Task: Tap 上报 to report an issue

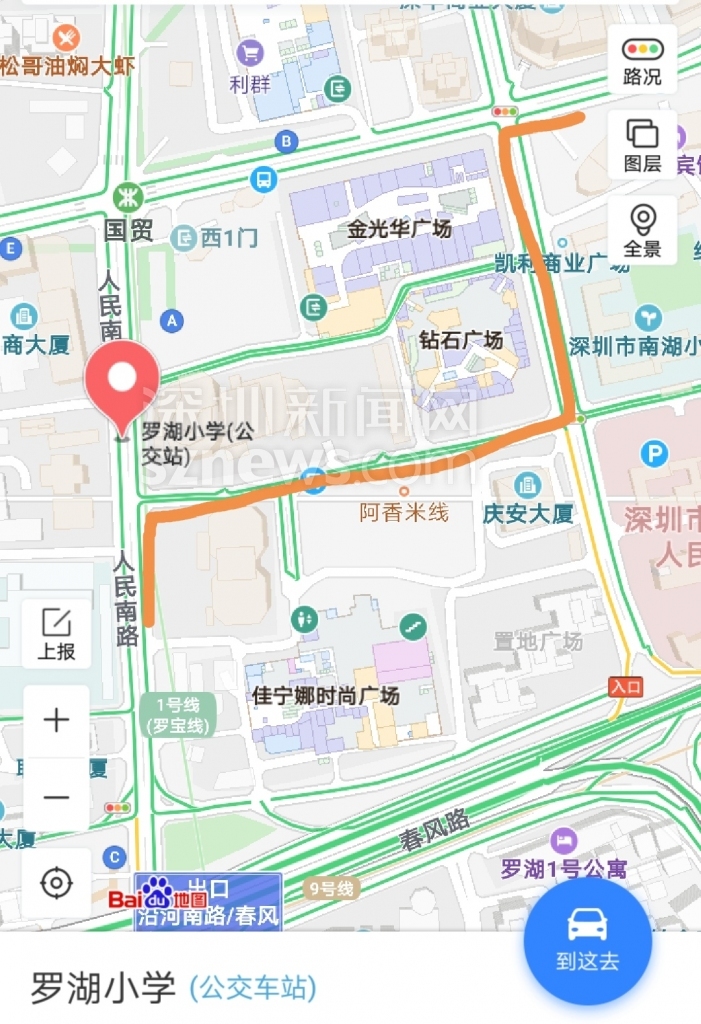Action: [56, 634]
